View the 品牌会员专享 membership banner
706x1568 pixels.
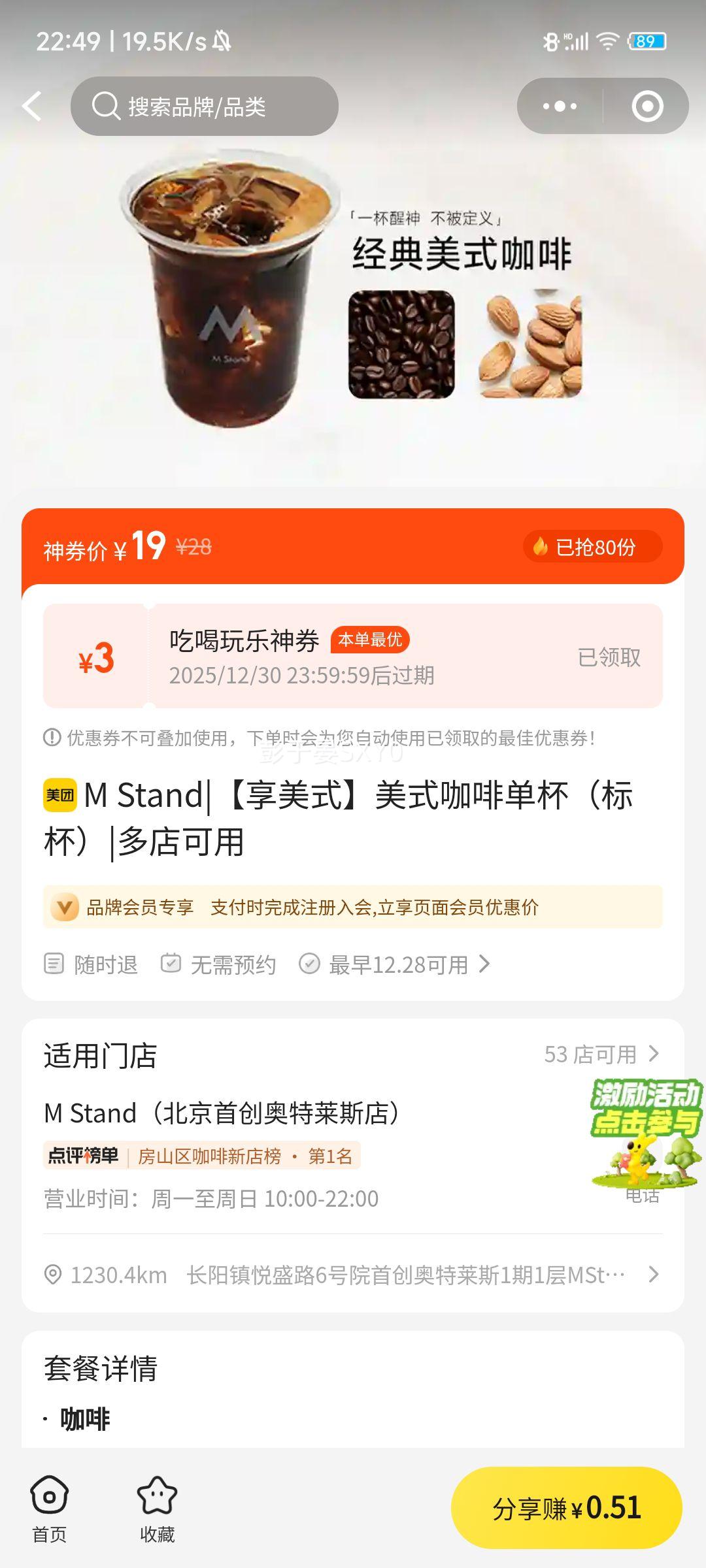point(353,908)
